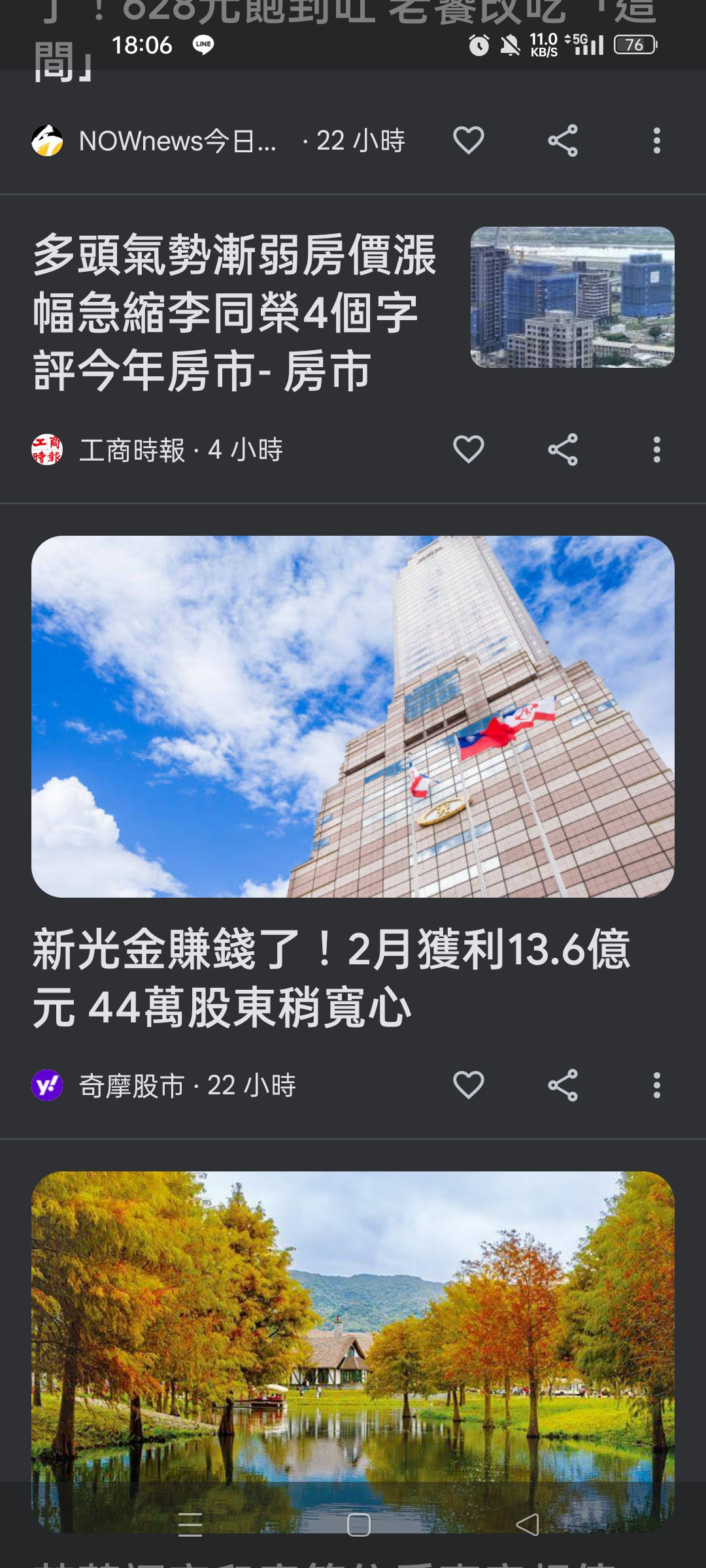Viewport: 706px width, 1568px height.
Task: Favorite the NOWnews article using heart
Action: 469,140
